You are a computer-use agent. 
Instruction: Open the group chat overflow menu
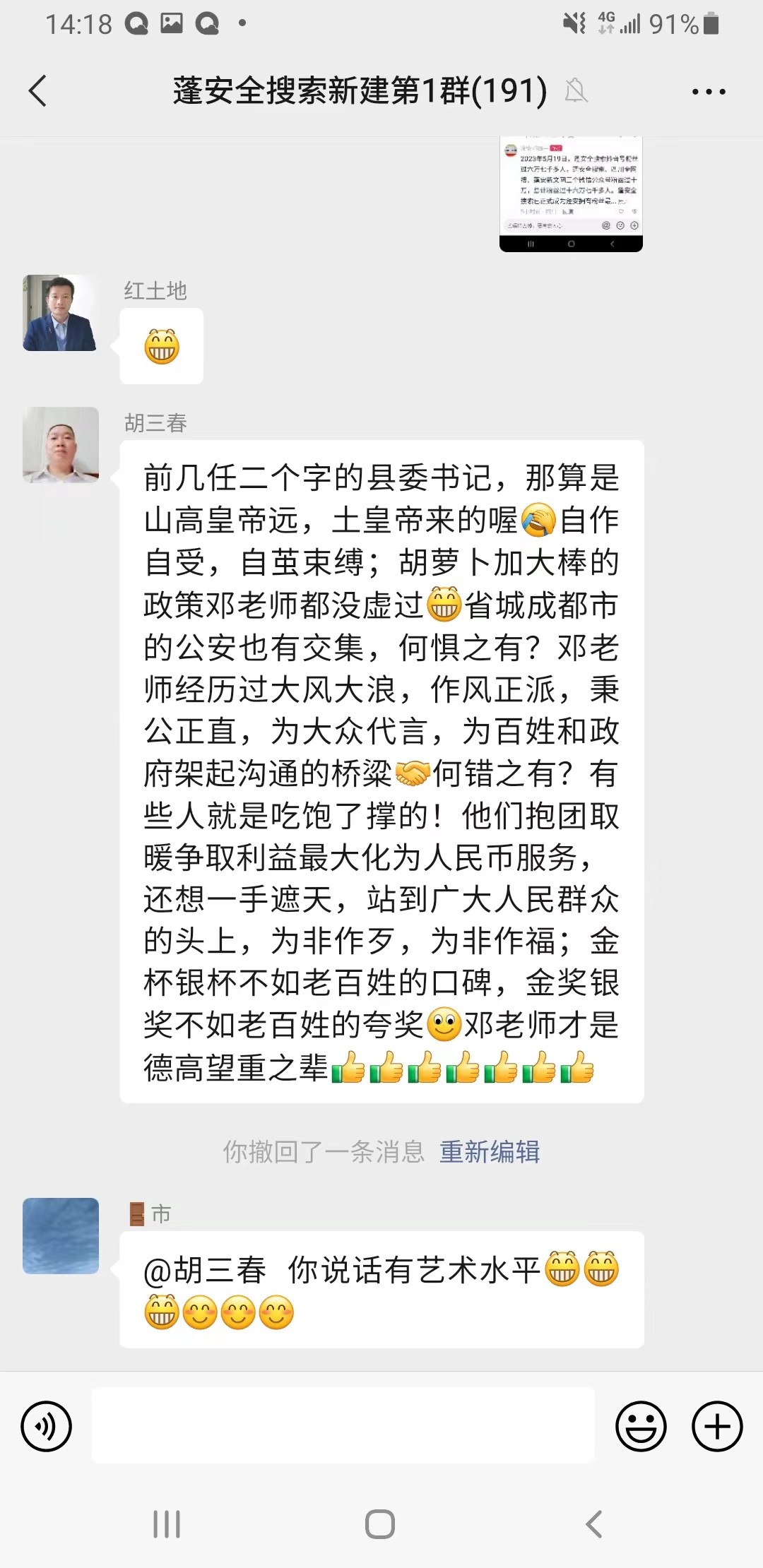point(708,92)
